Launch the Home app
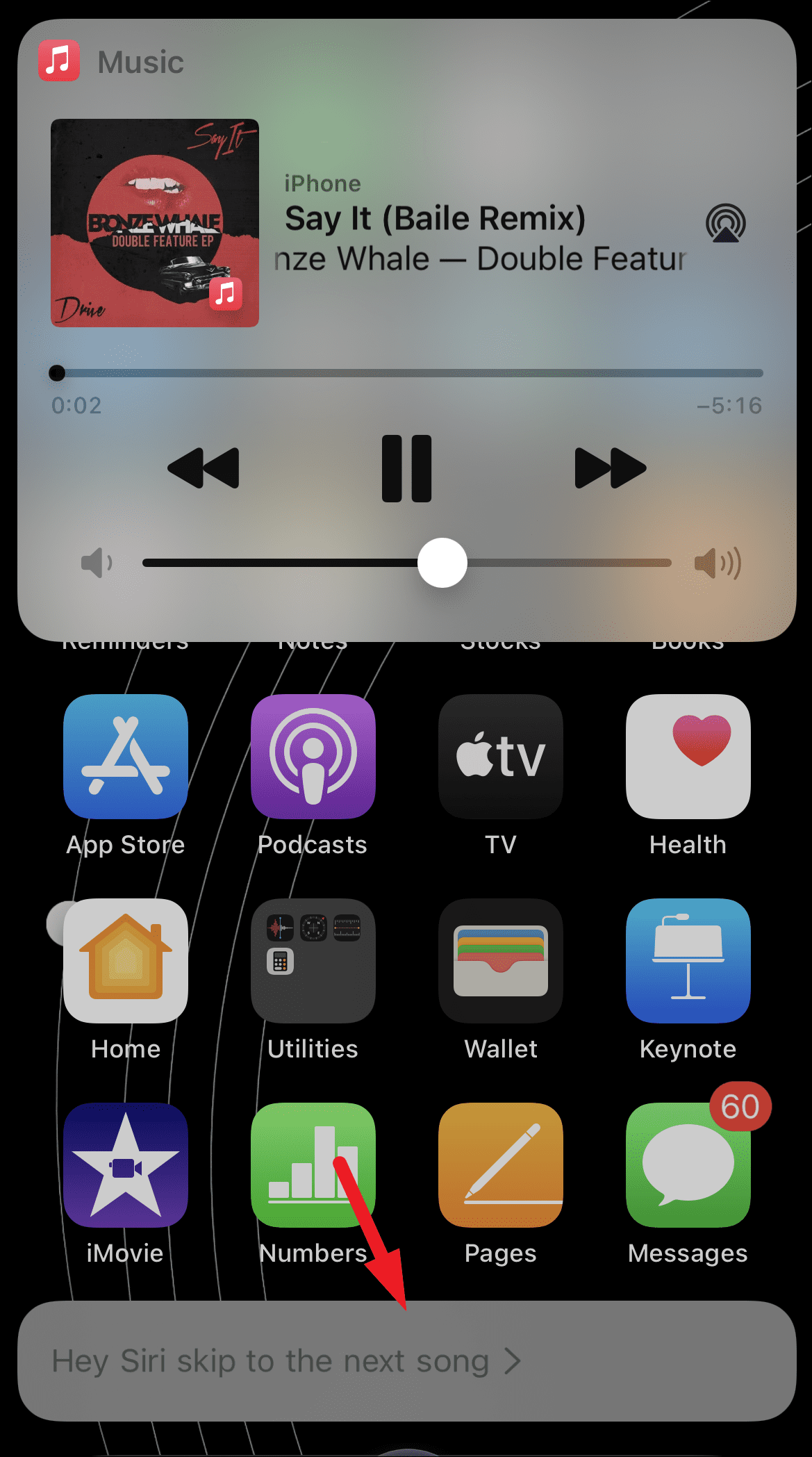812x1457 pixels. click(x=126, y=961)
